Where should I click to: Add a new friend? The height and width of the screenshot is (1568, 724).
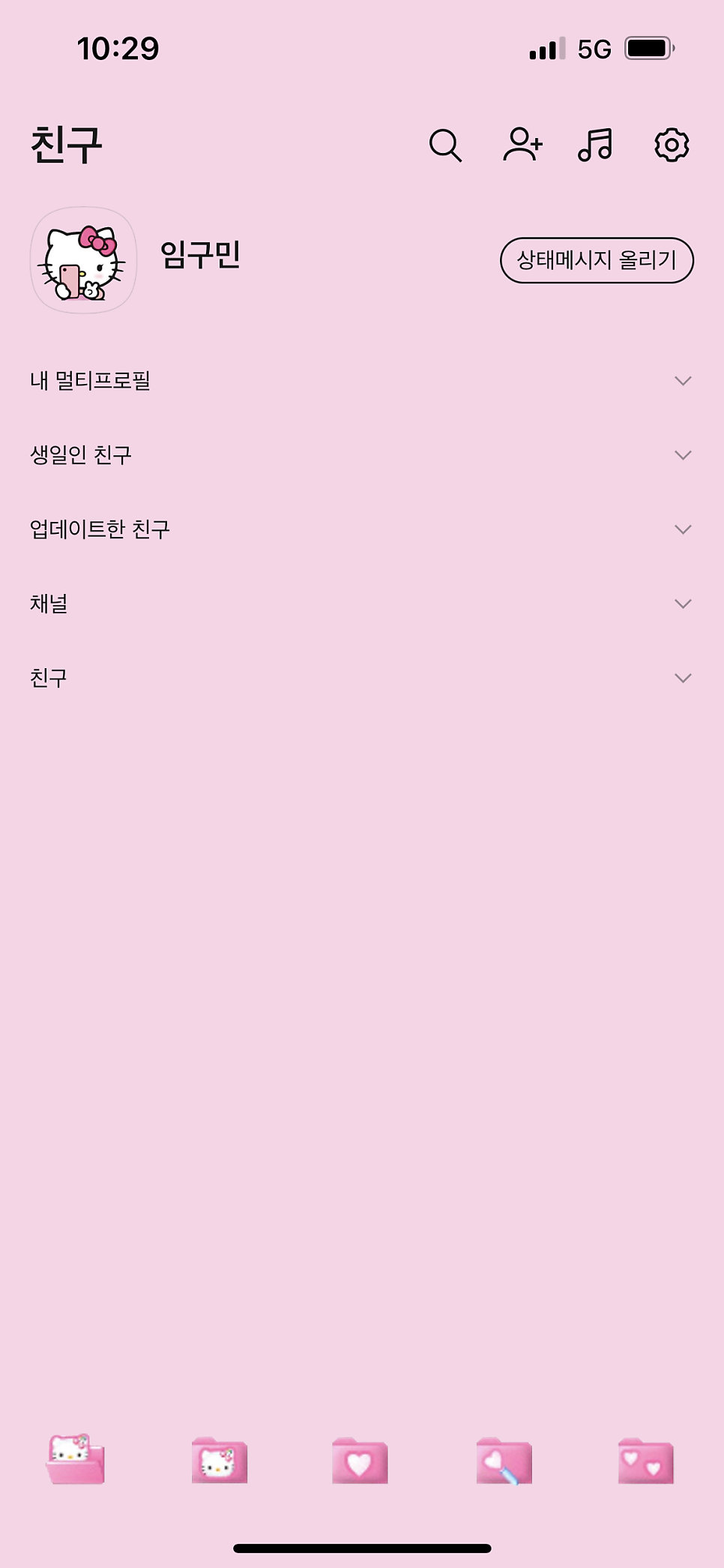coord(522,145)
